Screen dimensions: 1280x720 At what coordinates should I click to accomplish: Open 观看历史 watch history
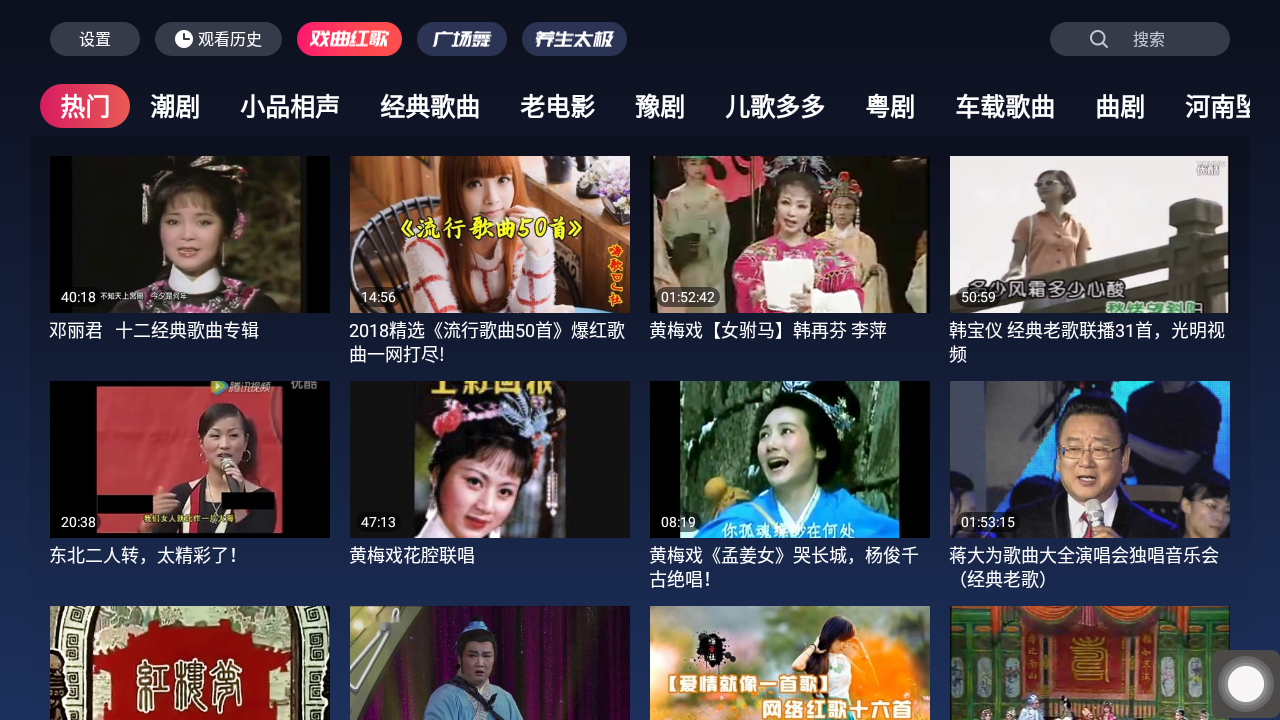(x=218, y=39)
